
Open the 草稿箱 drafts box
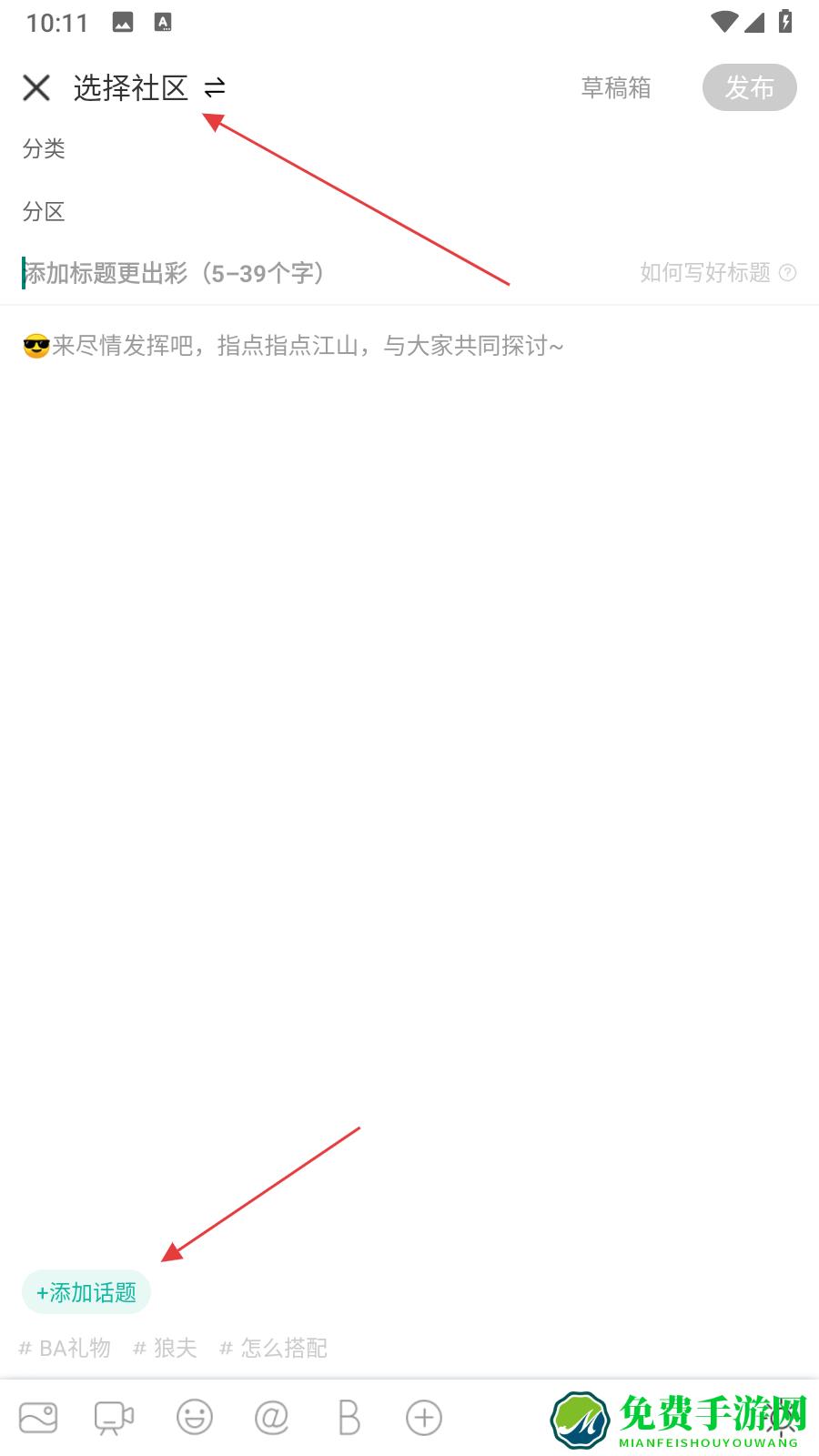point(616,88)
